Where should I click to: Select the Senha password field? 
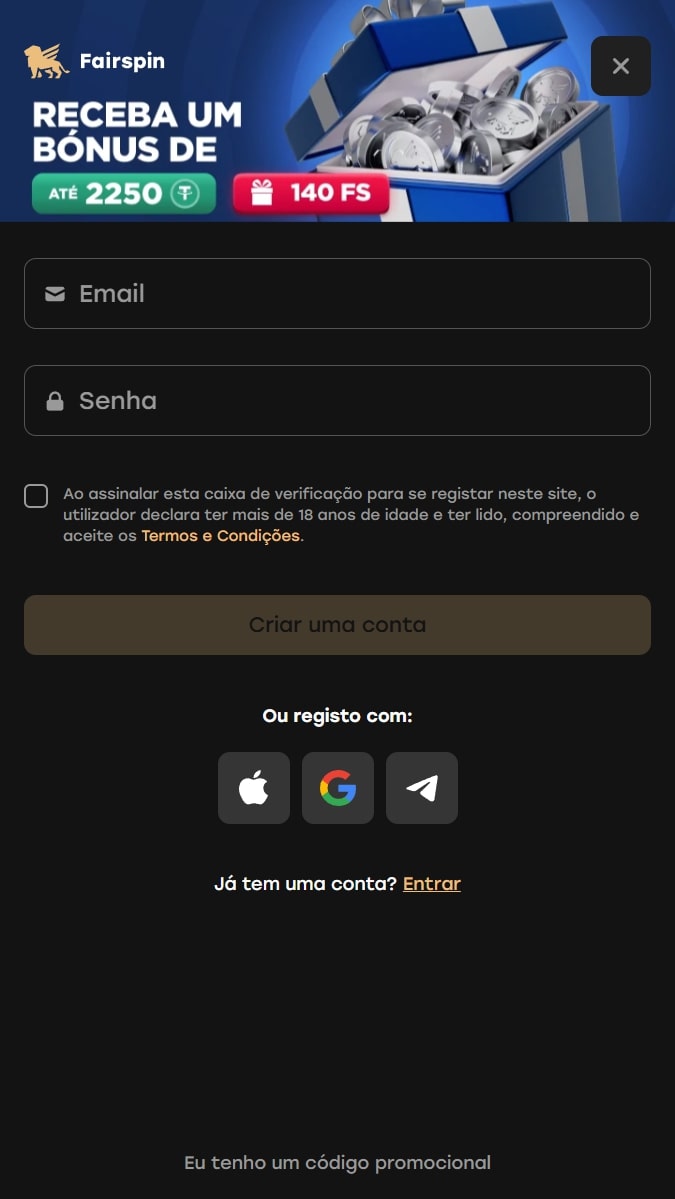coord(337,400)
